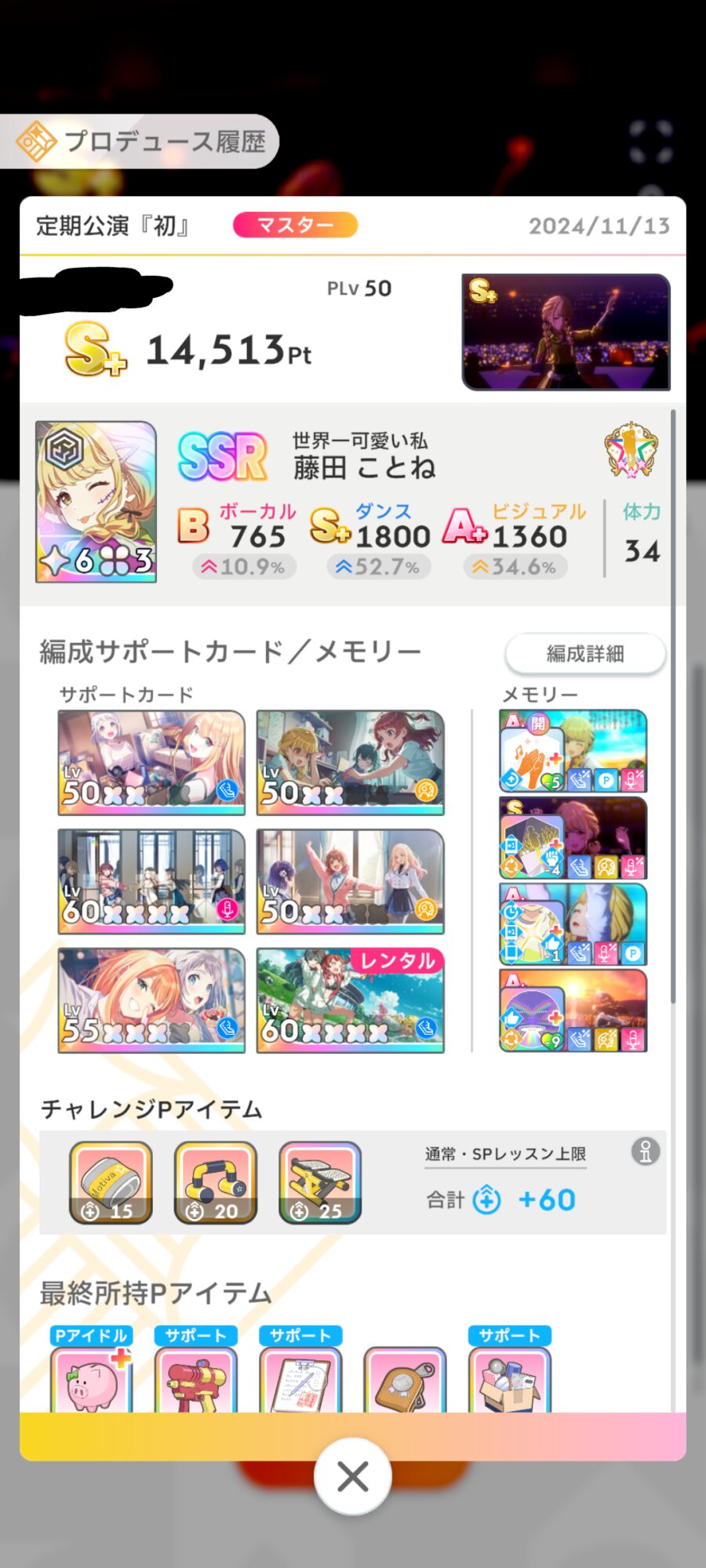The width and height of the screenshot is (706, 1568).
Task: View the water gun support item
Action: pos(196,1370)
